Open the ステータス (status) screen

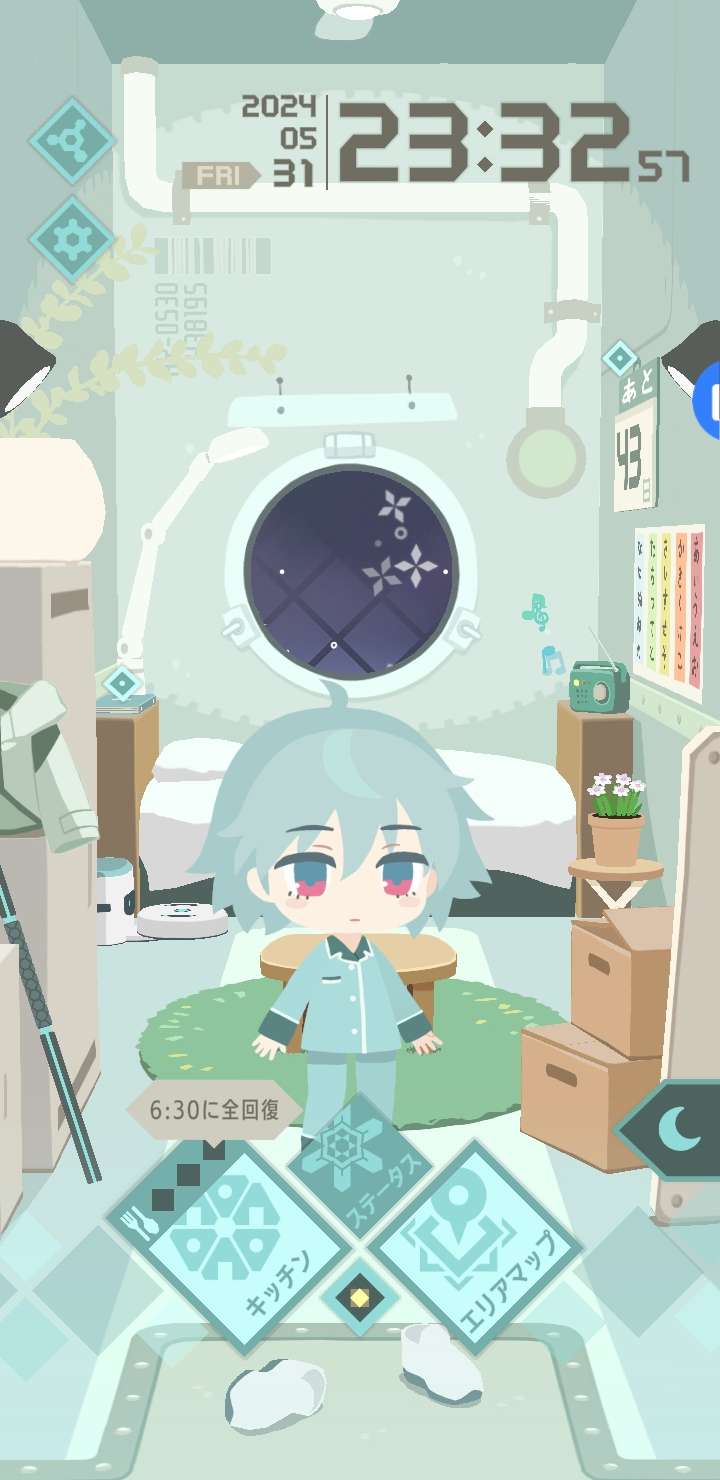(x=360, y=1170)
